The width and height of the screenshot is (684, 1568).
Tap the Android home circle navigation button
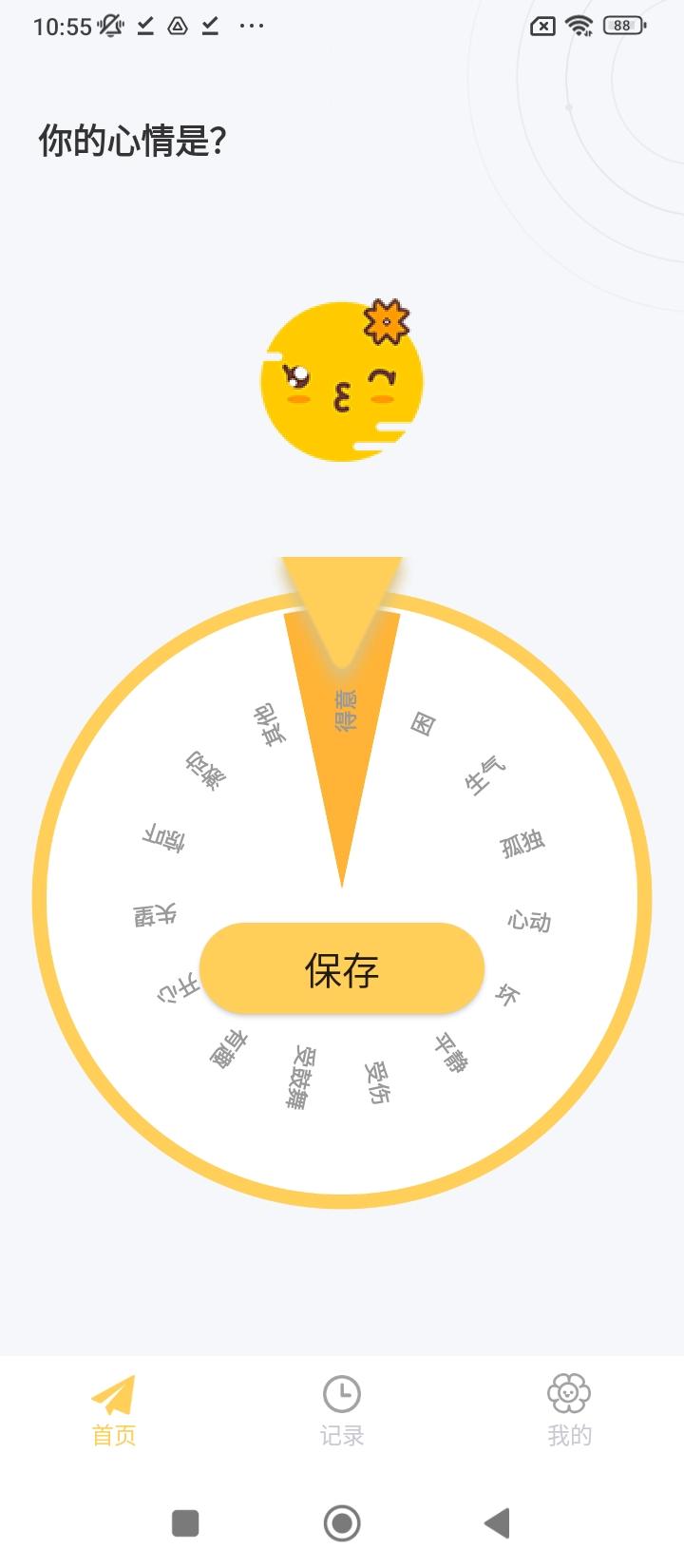341,1520
